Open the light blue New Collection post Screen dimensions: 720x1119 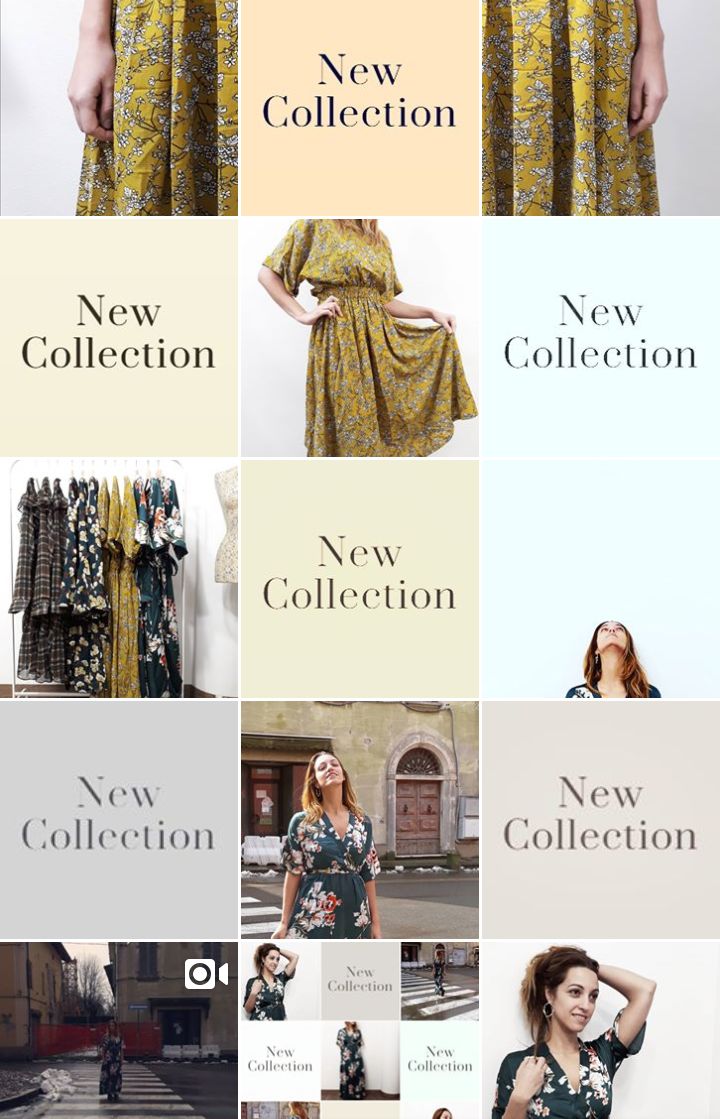[x=600, y=337]
